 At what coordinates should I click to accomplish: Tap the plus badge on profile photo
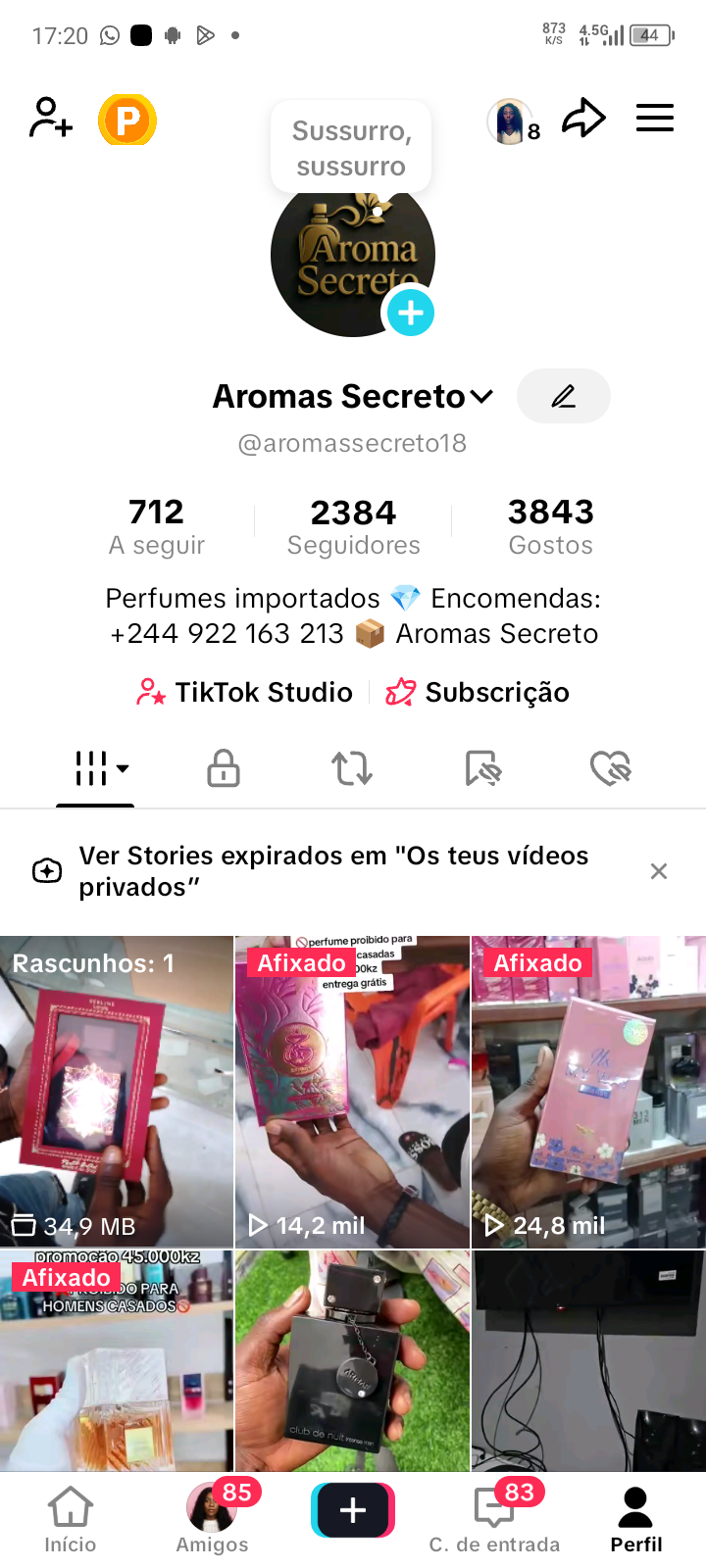point(410,313)
